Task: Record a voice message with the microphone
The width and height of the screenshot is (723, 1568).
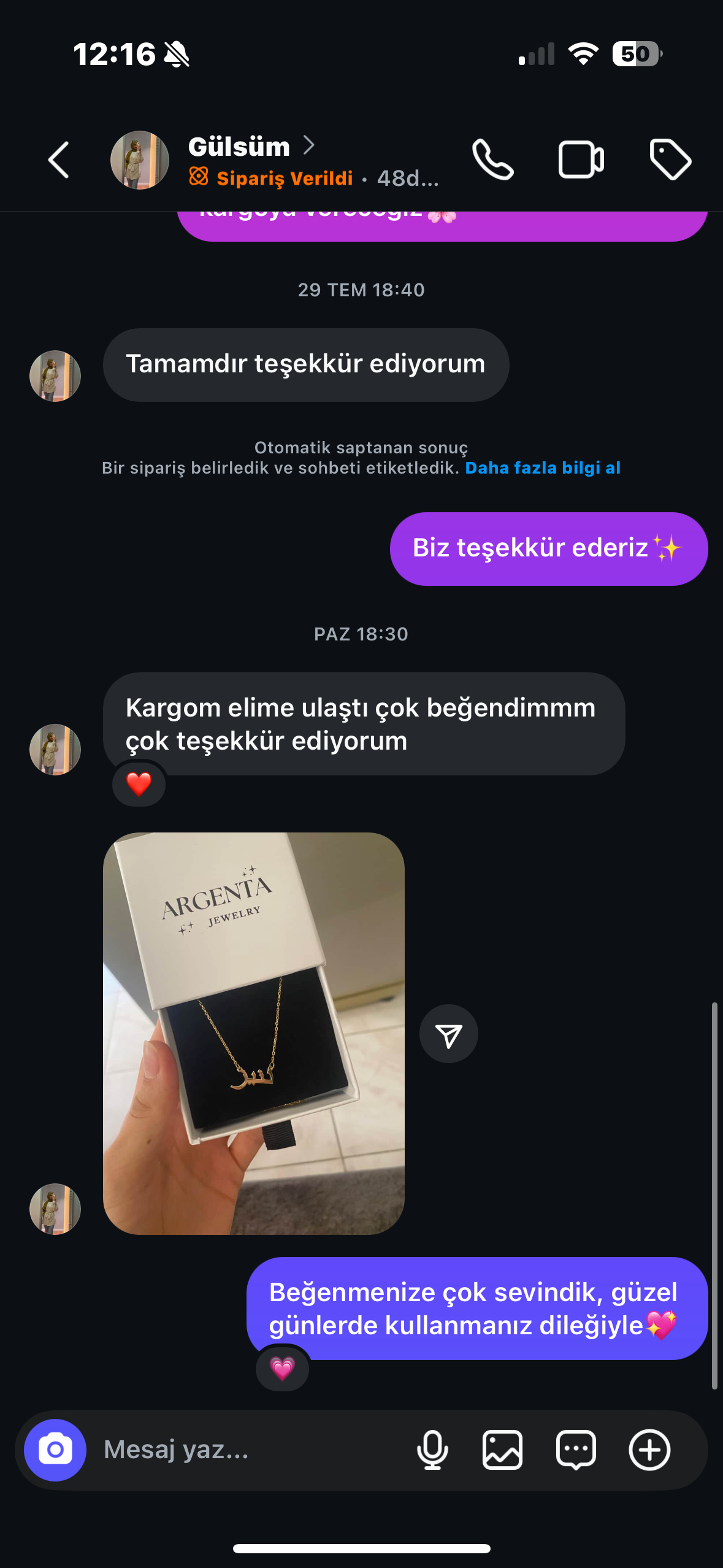Action: [x=432, y=1450]
